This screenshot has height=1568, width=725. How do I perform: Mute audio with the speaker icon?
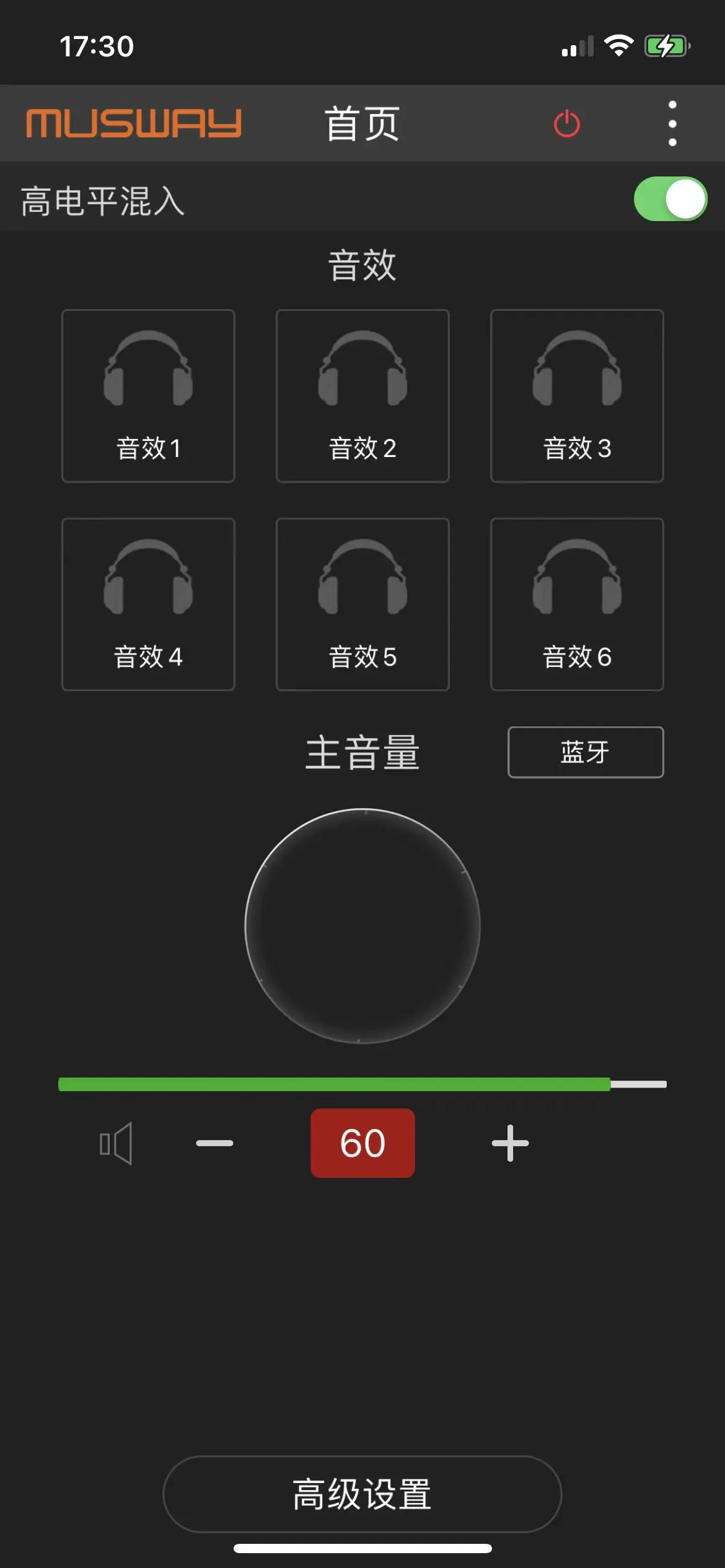click(116, 1143)
